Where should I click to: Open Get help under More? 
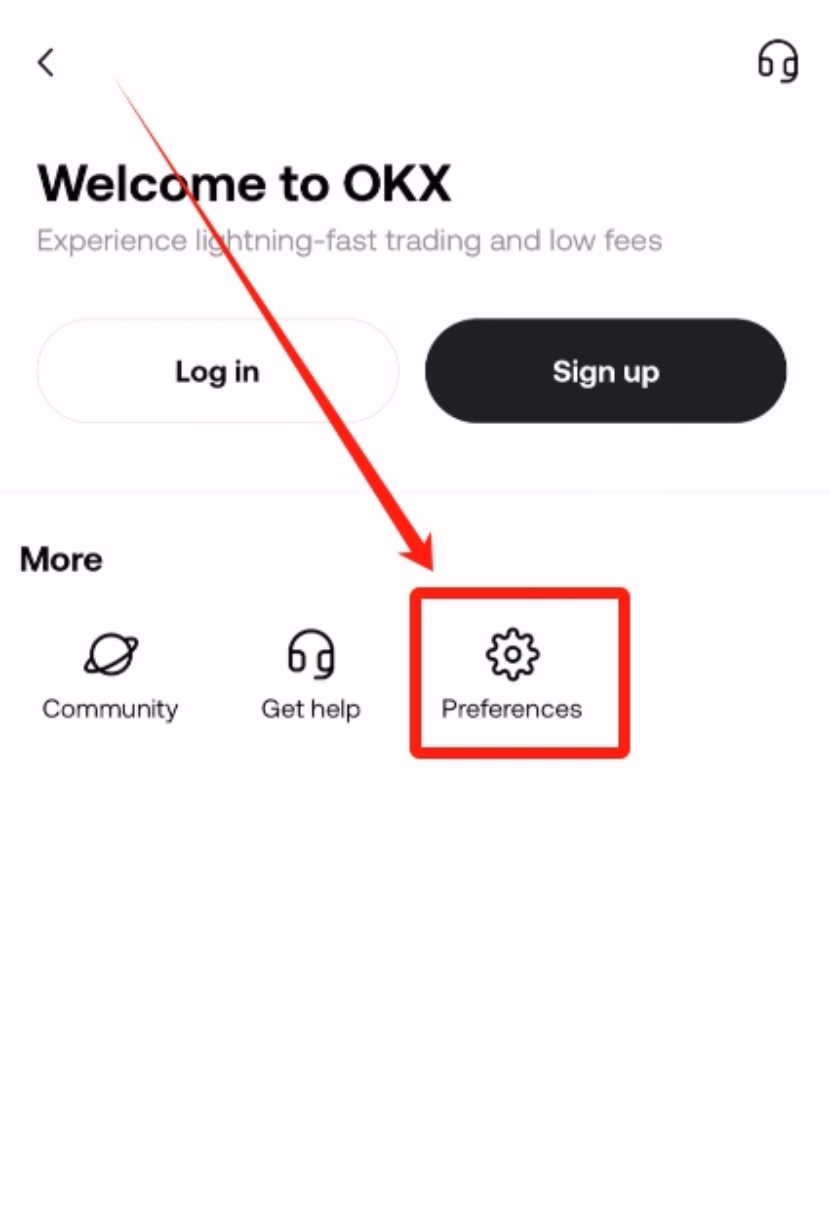tap(310, 675)
